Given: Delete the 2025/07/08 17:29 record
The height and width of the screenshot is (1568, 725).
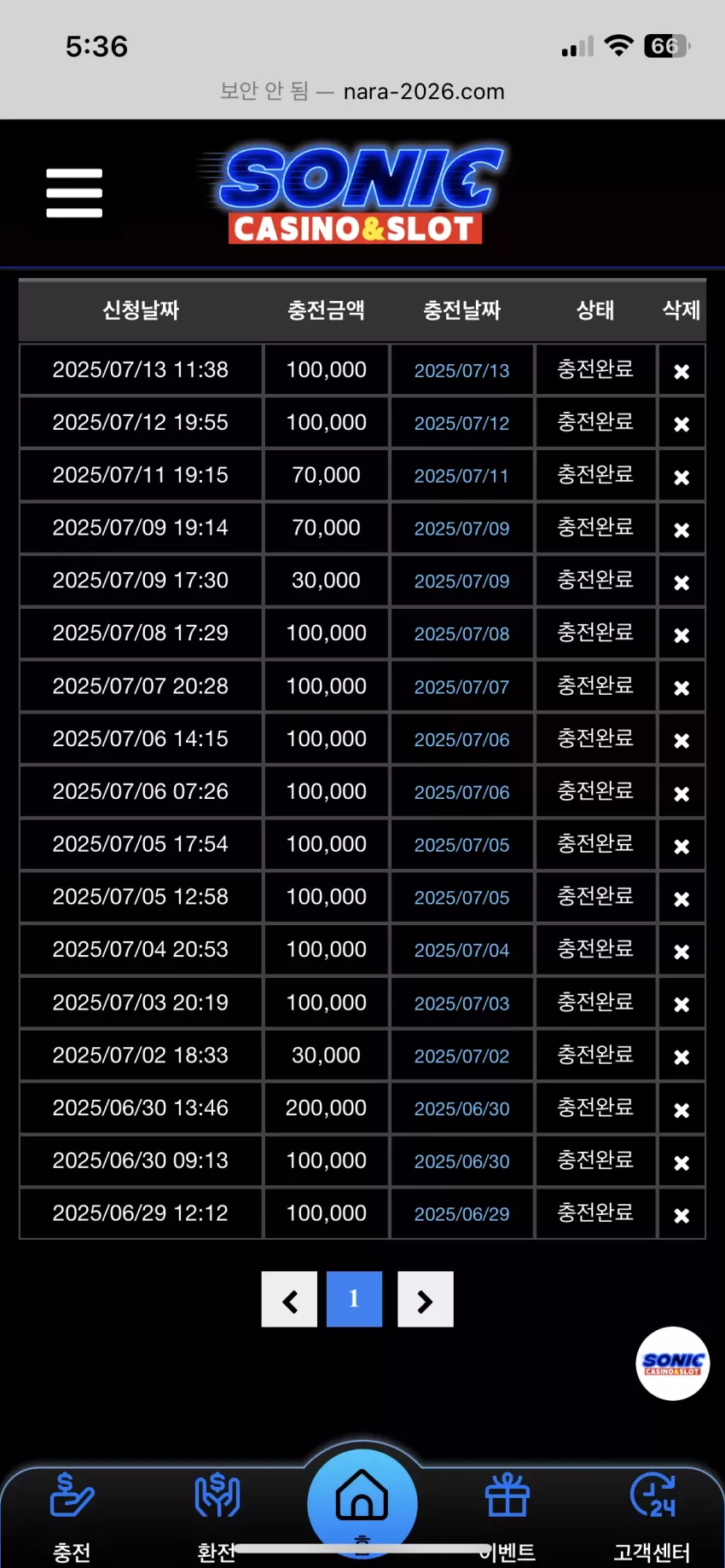Looking at the screenshot, I should pyautogui.click(x=681, y=635).
